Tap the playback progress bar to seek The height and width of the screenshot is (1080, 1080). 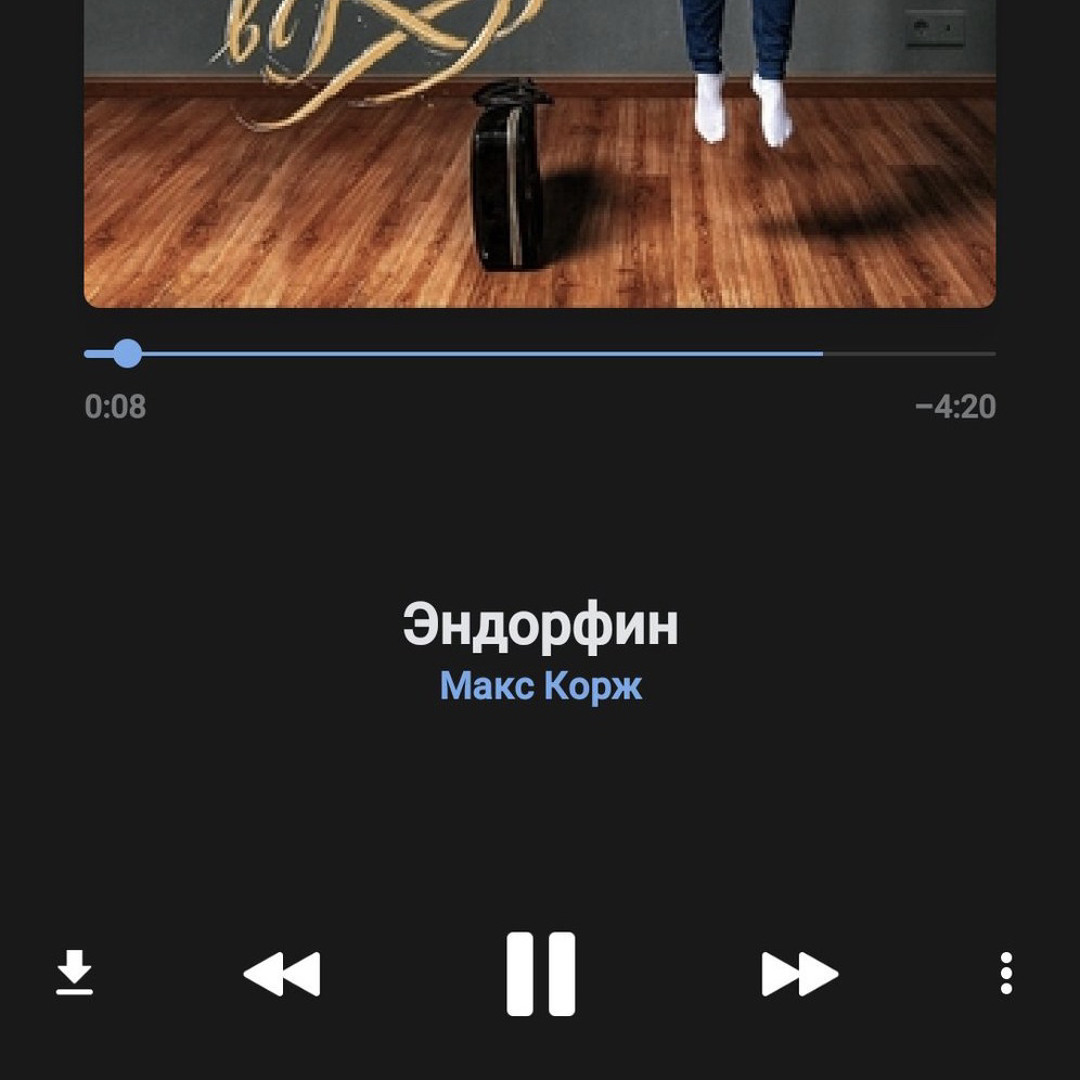[x=540, y=354]
